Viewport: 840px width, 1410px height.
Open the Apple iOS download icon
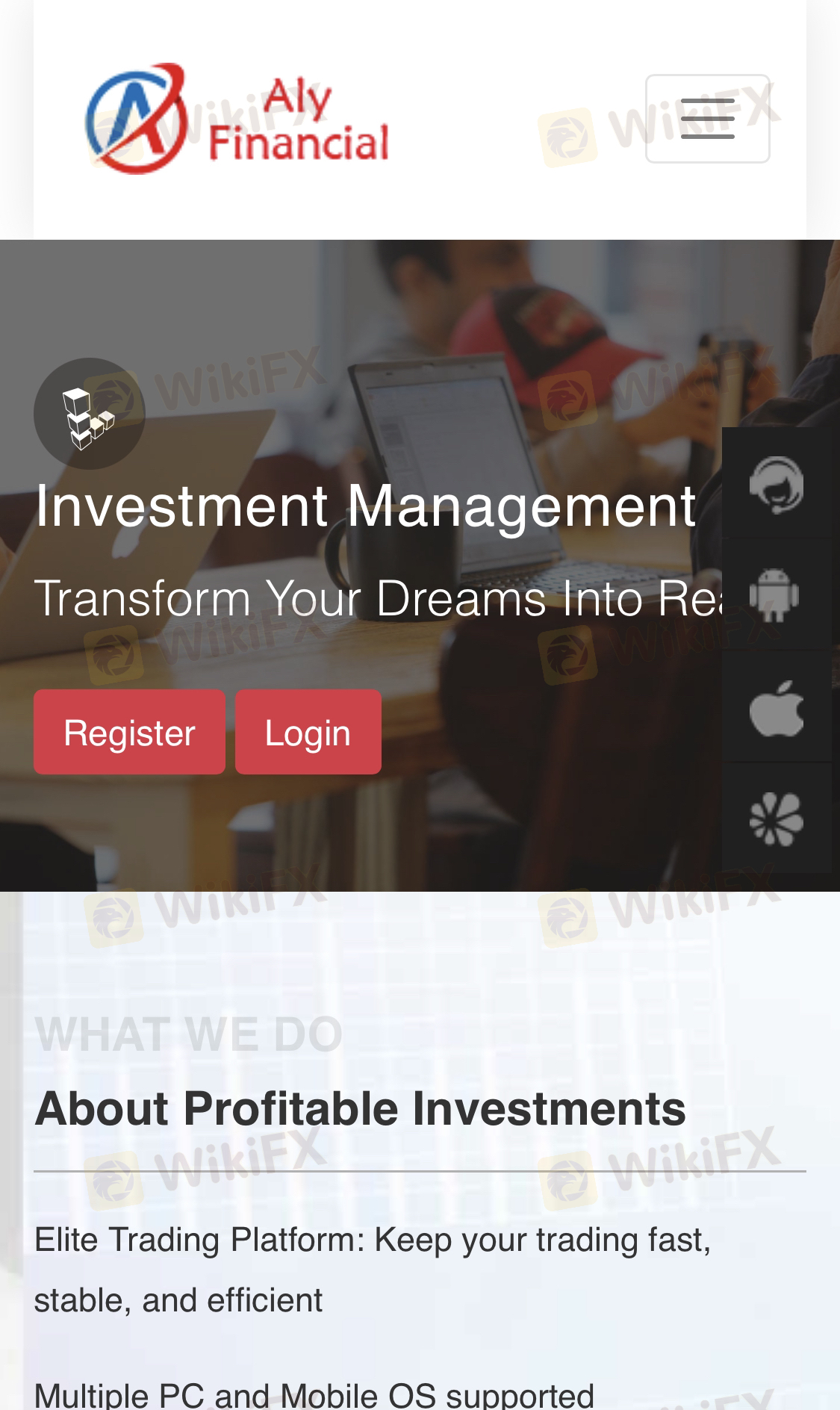[776, 707]
